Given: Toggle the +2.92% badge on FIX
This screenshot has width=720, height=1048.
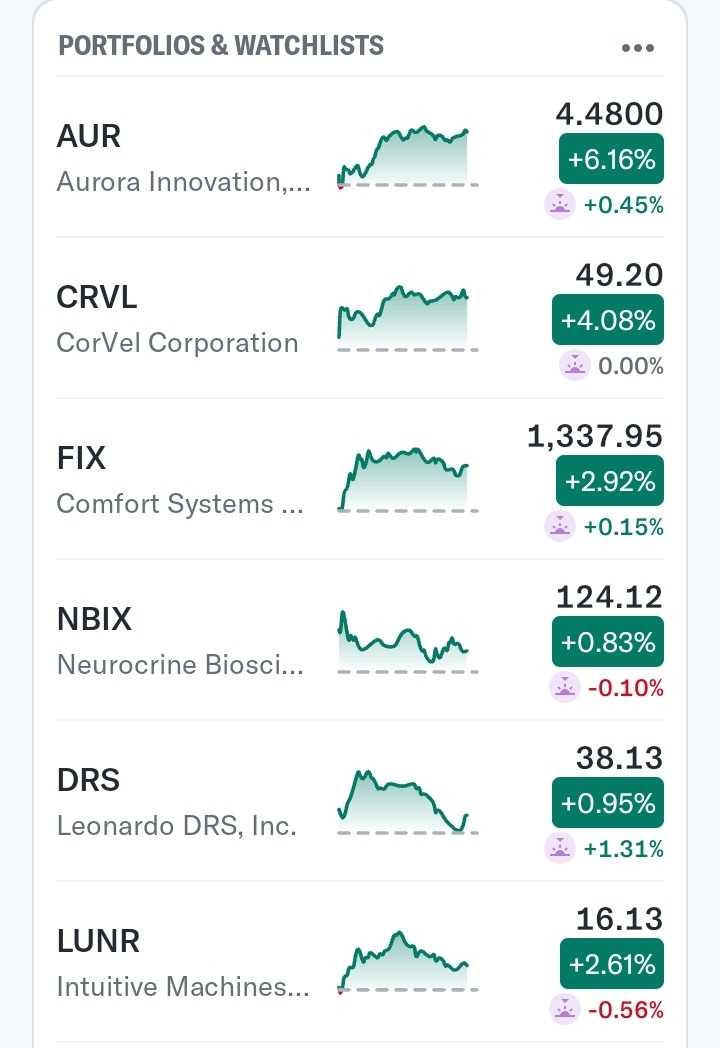Looking at the screenshot, I should coord(610,481).
